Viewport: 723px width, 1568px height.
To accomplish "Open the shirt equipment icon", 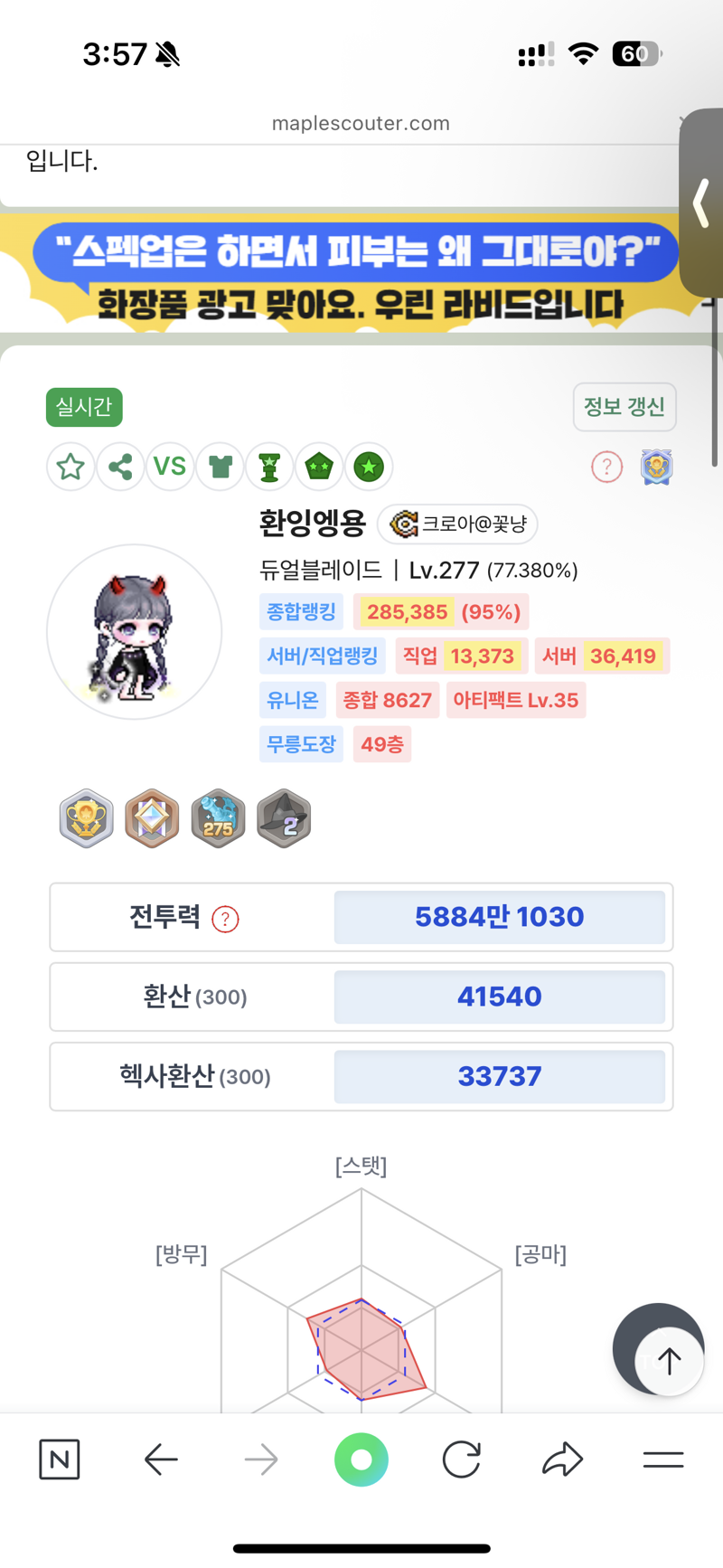I will pos(220,467).
